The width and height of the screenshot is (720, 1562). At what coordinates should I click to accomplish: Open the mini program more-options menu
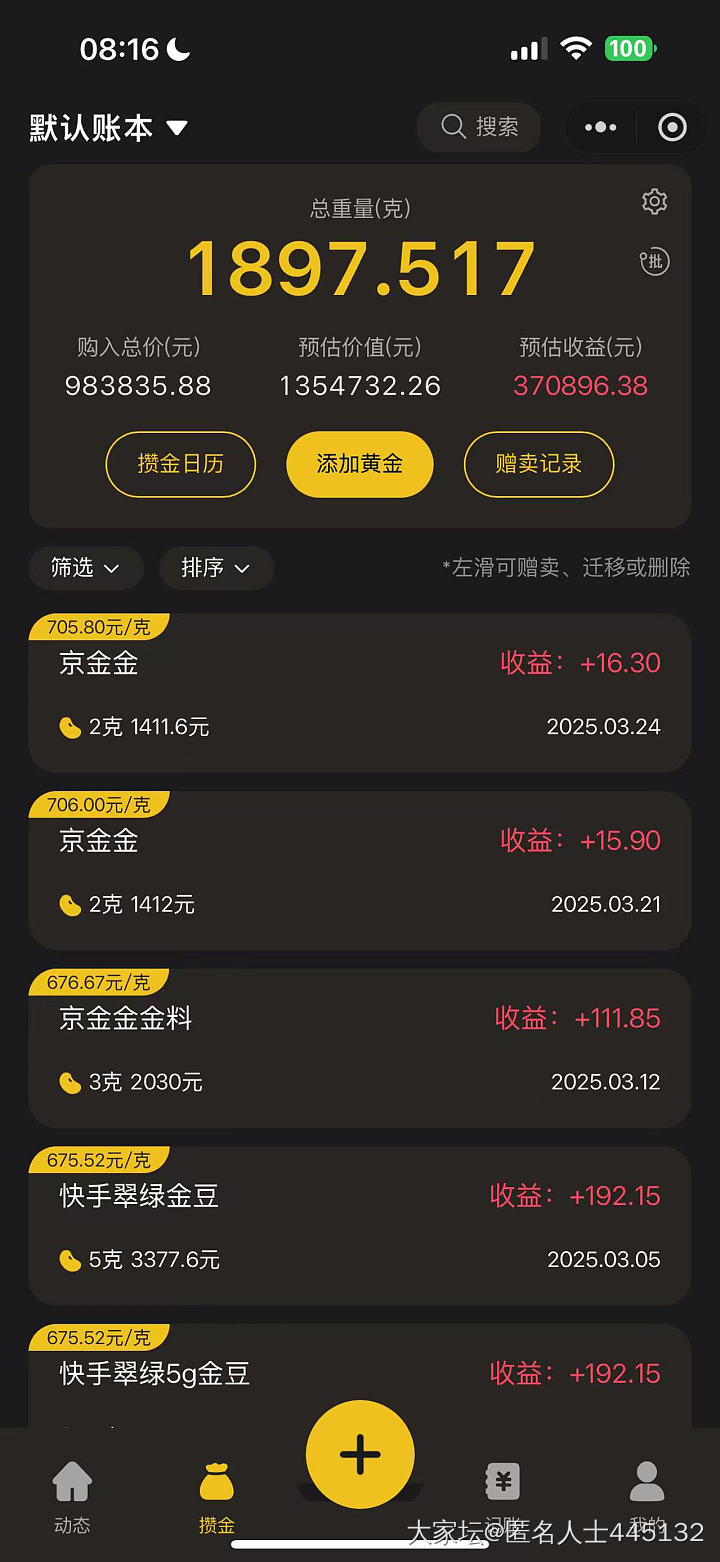(600, 127)
